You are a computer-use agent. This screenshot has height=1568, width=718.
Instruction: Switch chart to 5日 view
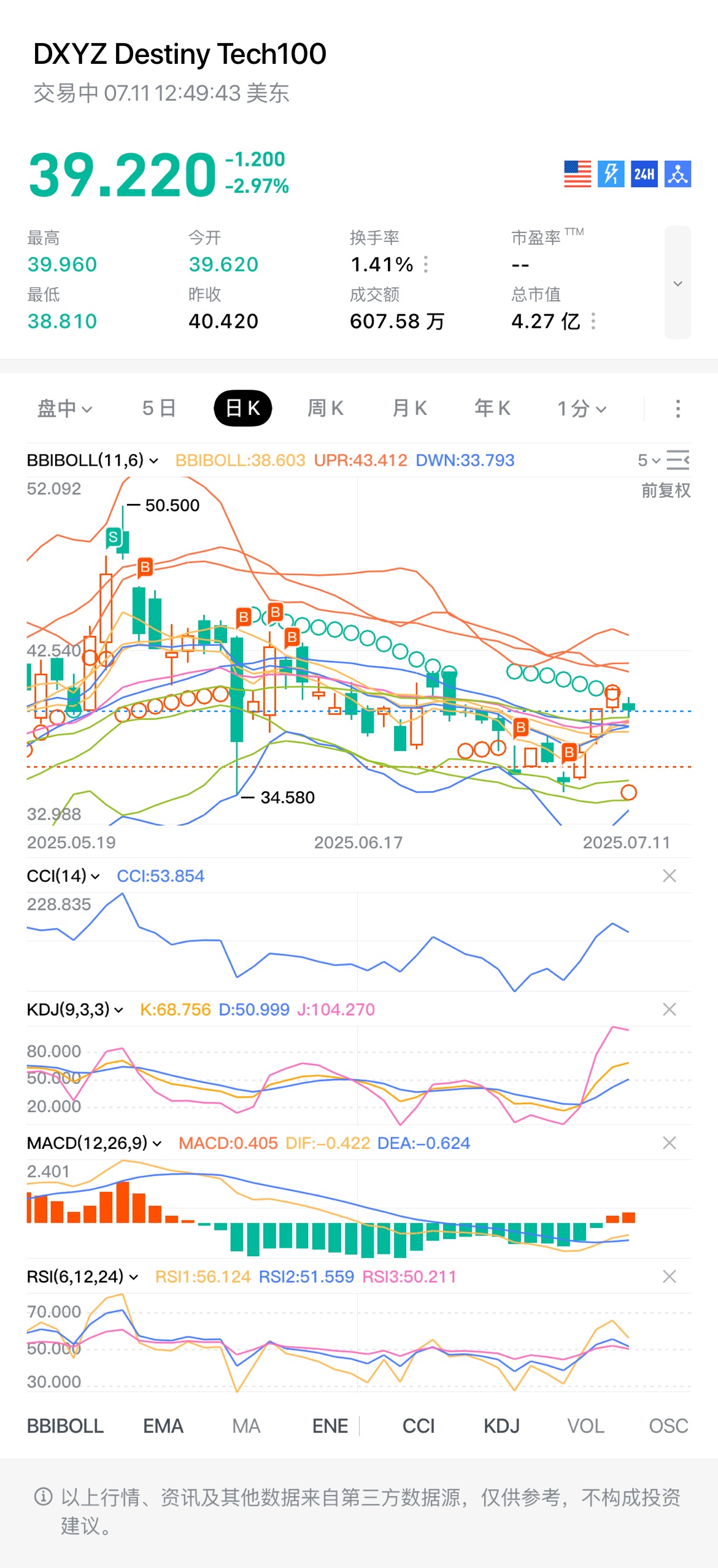[x=159, y=408]
